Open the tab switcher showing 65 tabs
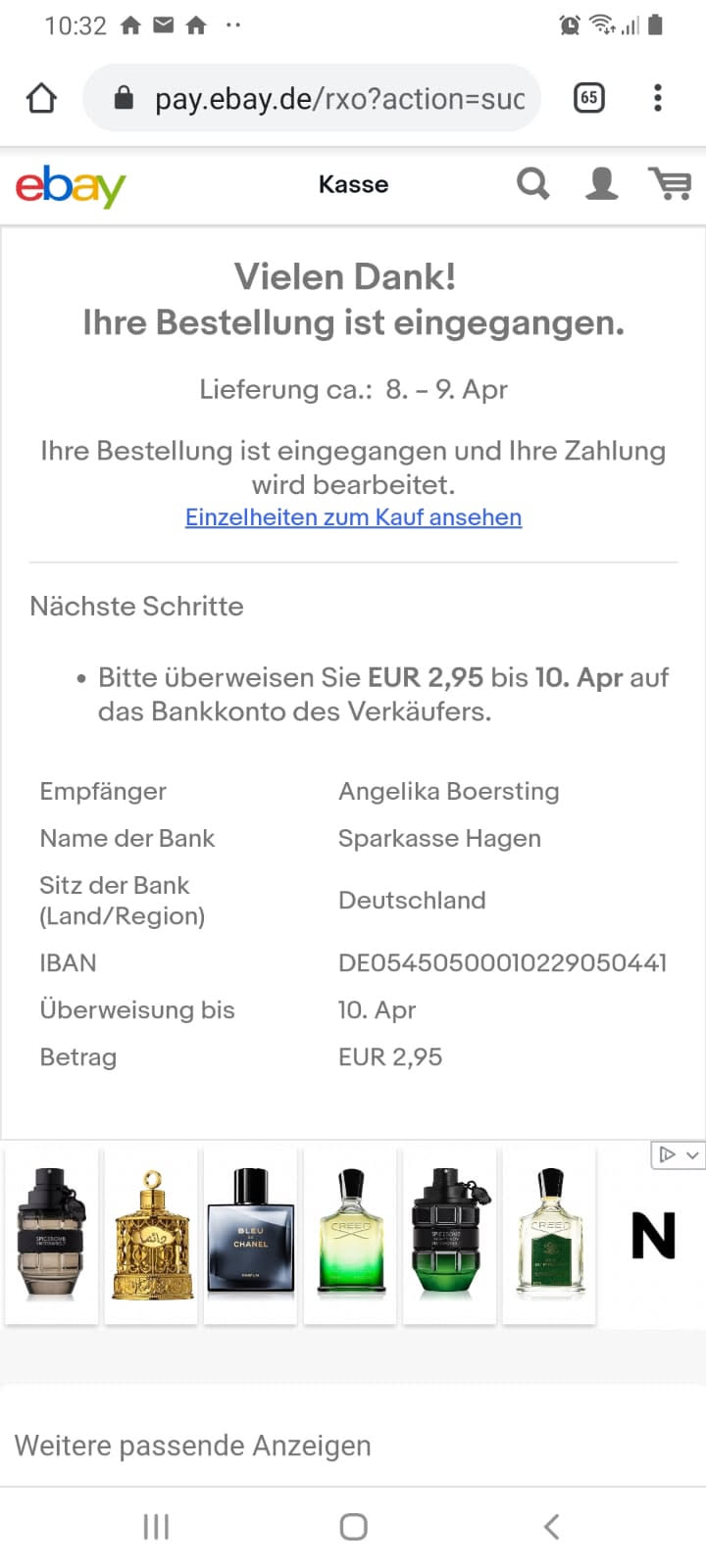Image resolution: width=706 pixels, height=1568 pixels. [x=588, y=98]
